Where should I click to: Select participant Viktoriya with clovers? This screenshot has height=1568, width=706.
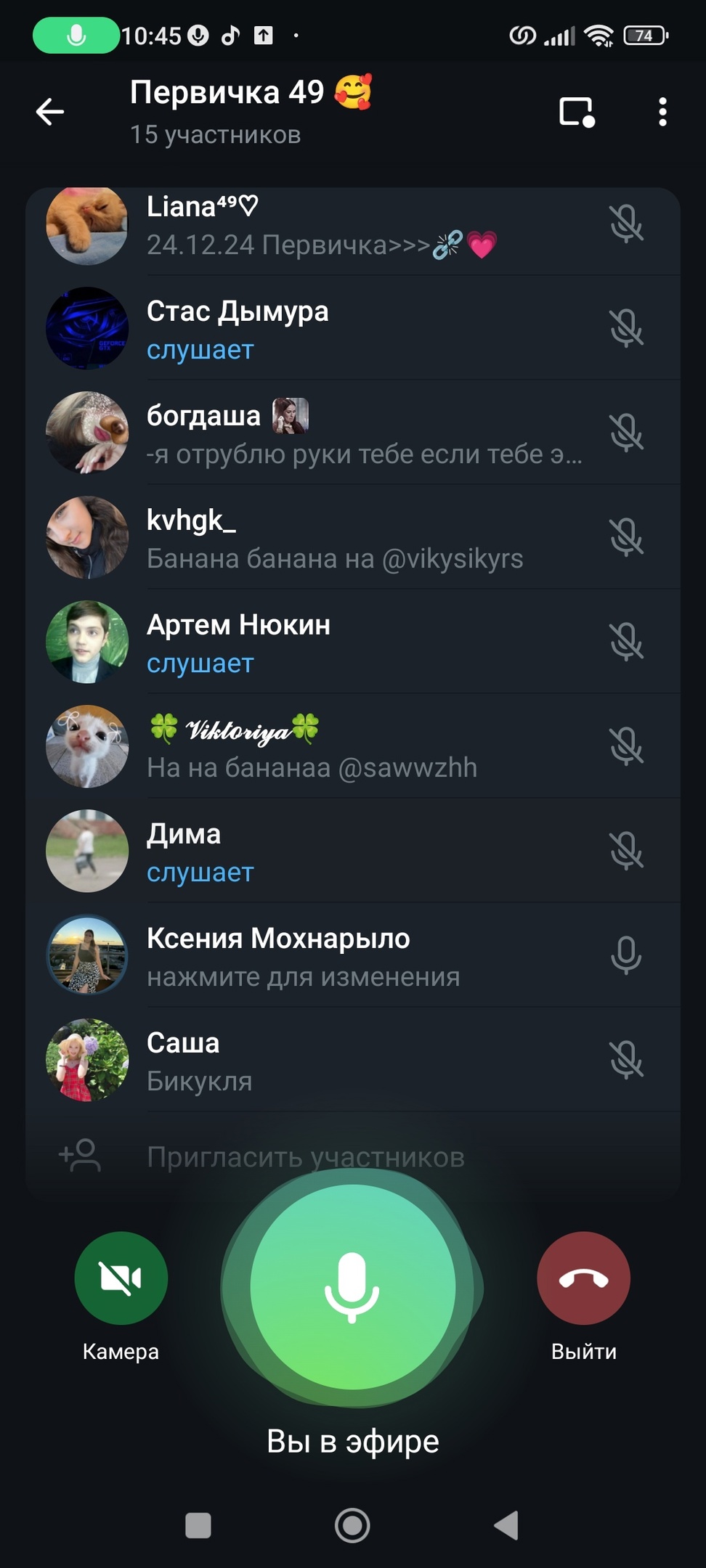coord(353,746)
